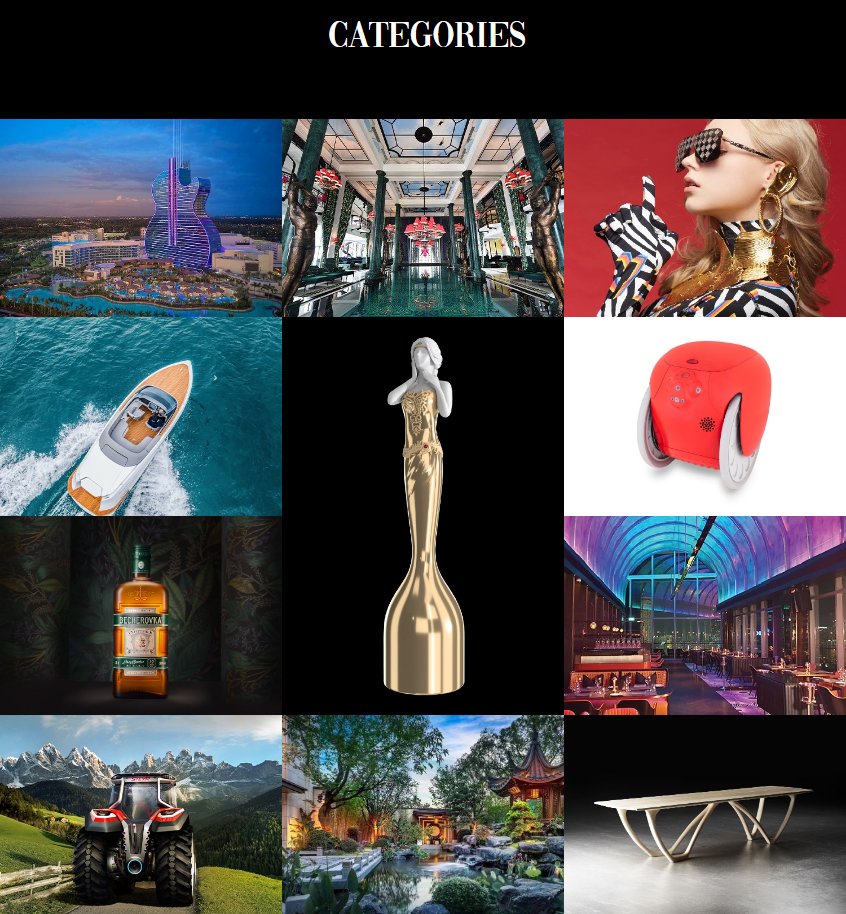The image size is (846, 914).
Task: Select the fashion model with sunglasses tile
Action: pos(705,217)
